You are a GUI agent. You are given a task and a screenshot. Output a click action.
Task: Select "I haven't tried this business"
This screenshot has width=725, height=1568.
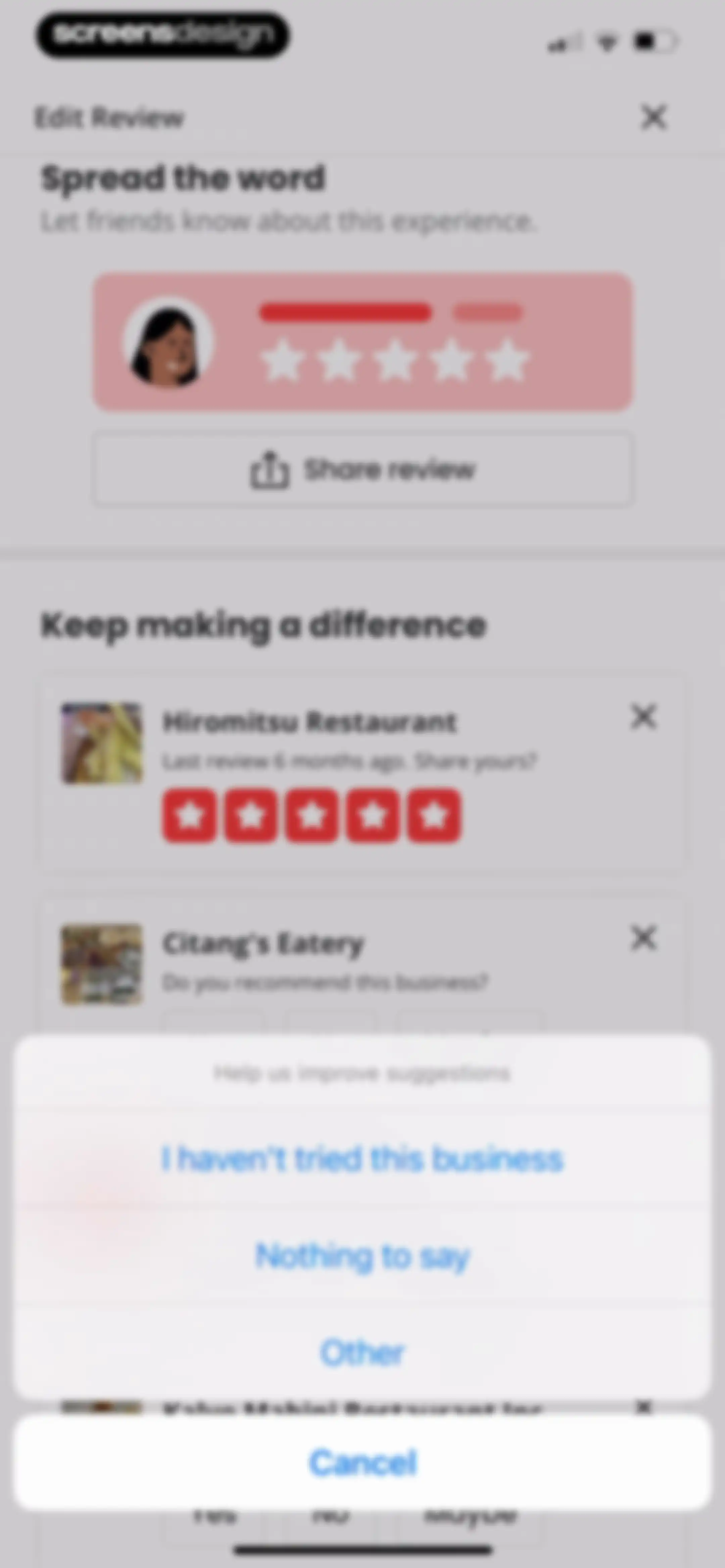(x=362, y=1158)
